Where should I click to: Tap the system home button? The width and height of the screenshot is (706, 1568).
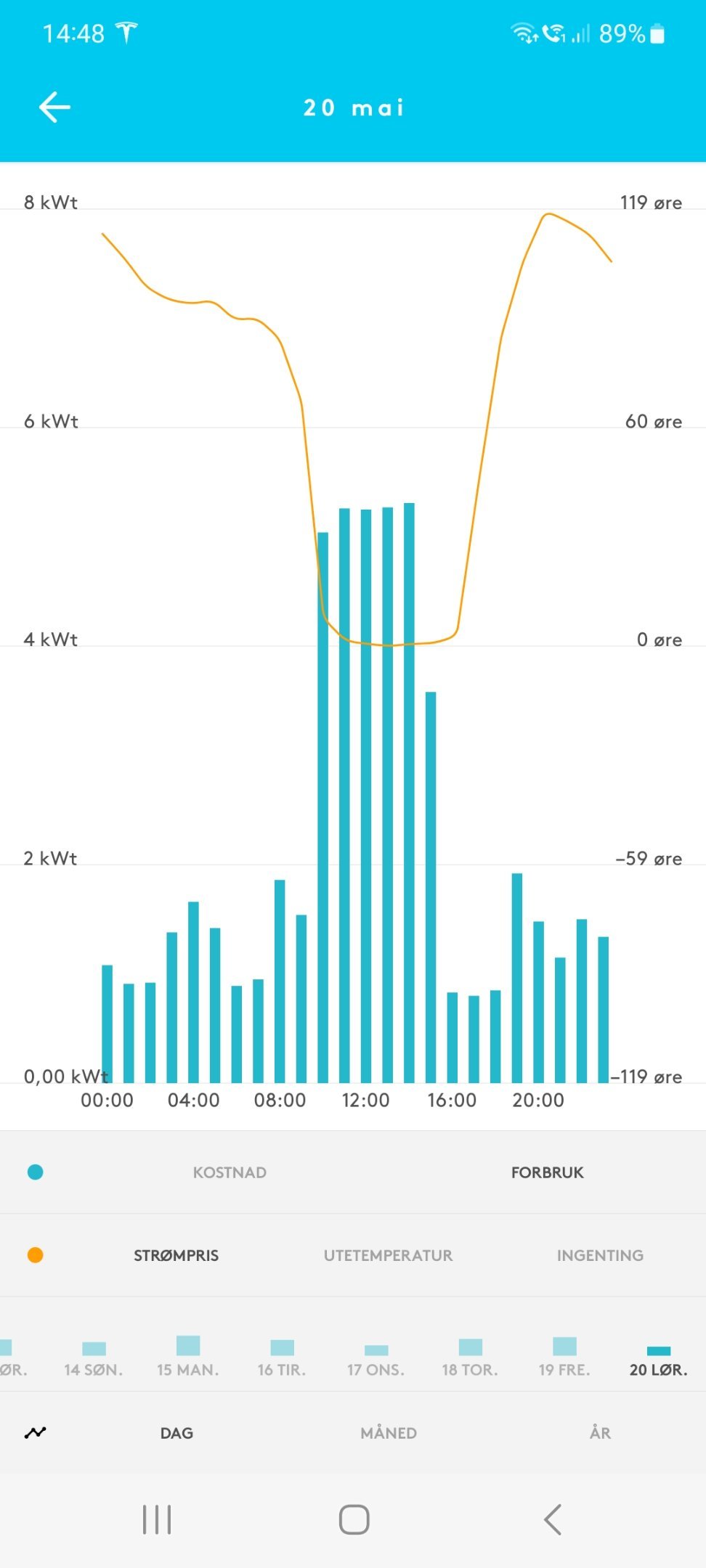pyautogui.click(x=354, y=1519)
